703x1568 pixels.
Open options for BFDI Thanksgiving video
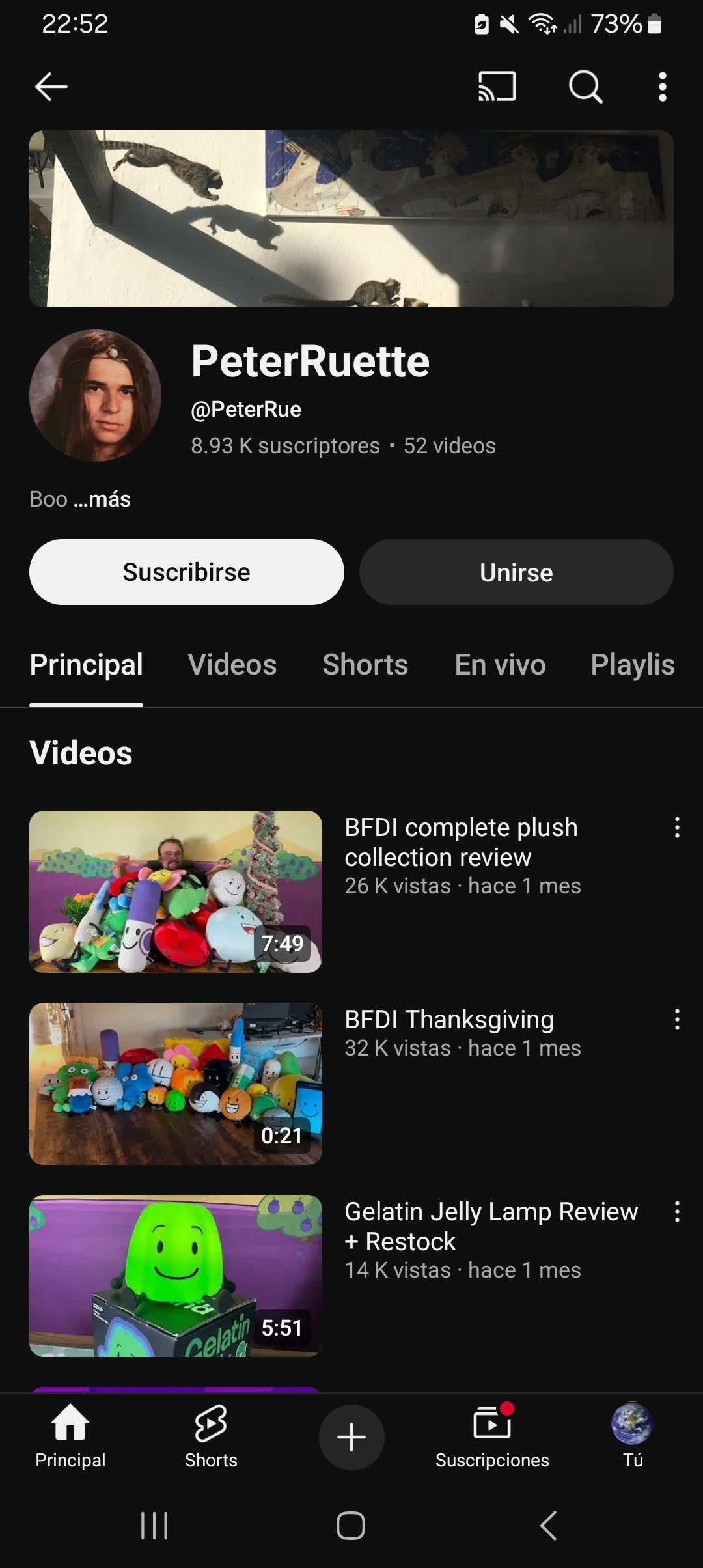pyautogui.click(x=677, y=1020)
